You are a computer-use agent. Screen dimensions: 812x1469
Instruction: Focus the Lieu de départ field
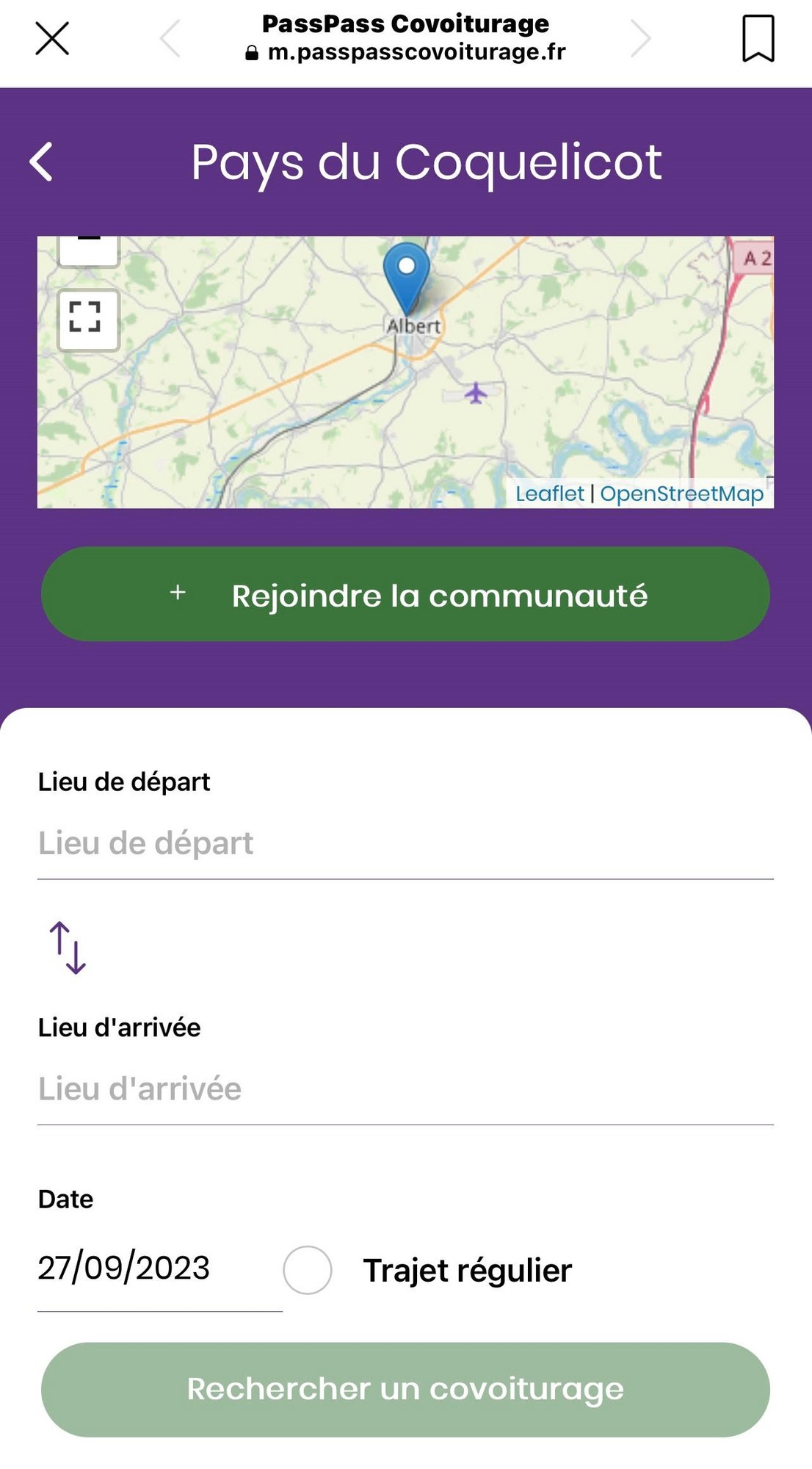click(x=405, y=843)
